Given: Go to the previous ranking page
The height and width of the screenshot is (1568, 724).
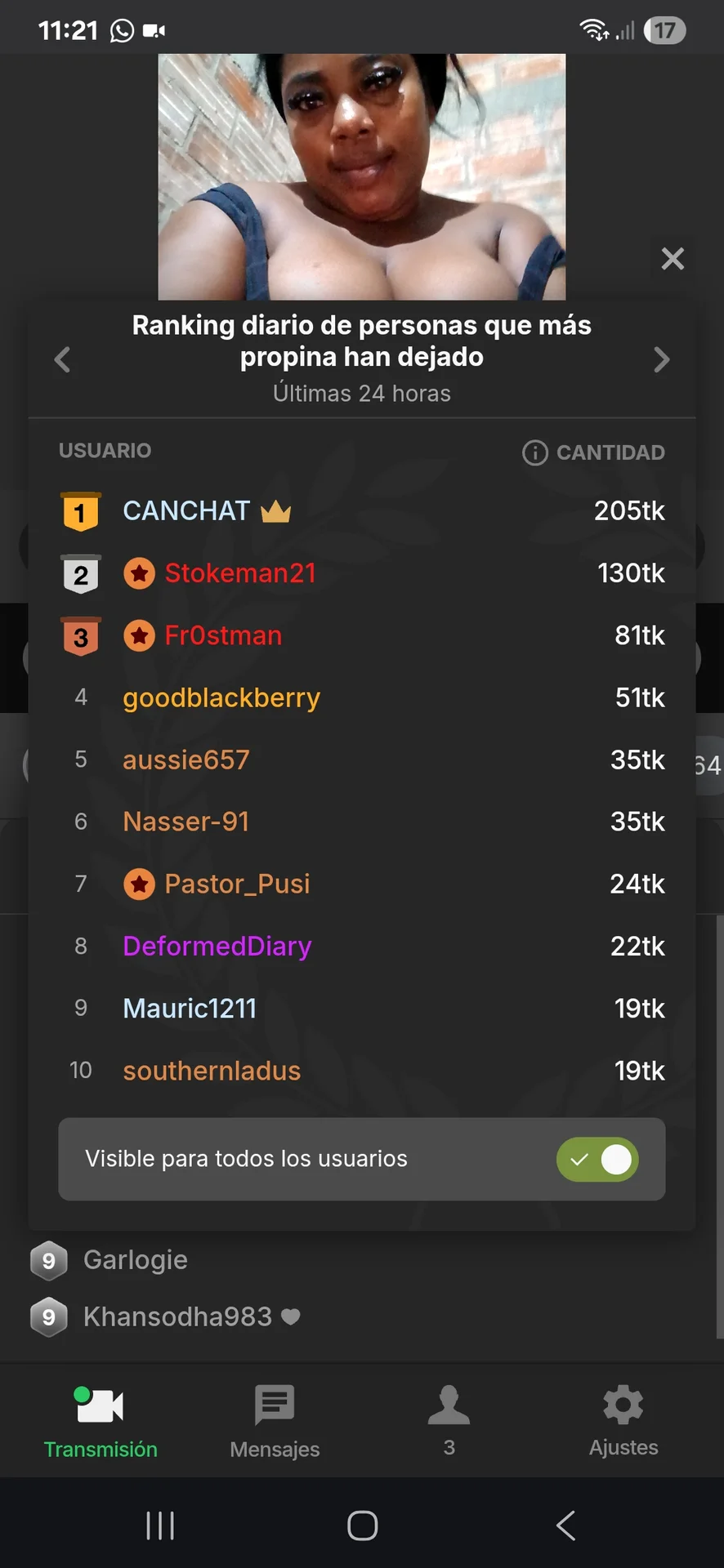Looking at the screenshot, I should pos(62,359).
